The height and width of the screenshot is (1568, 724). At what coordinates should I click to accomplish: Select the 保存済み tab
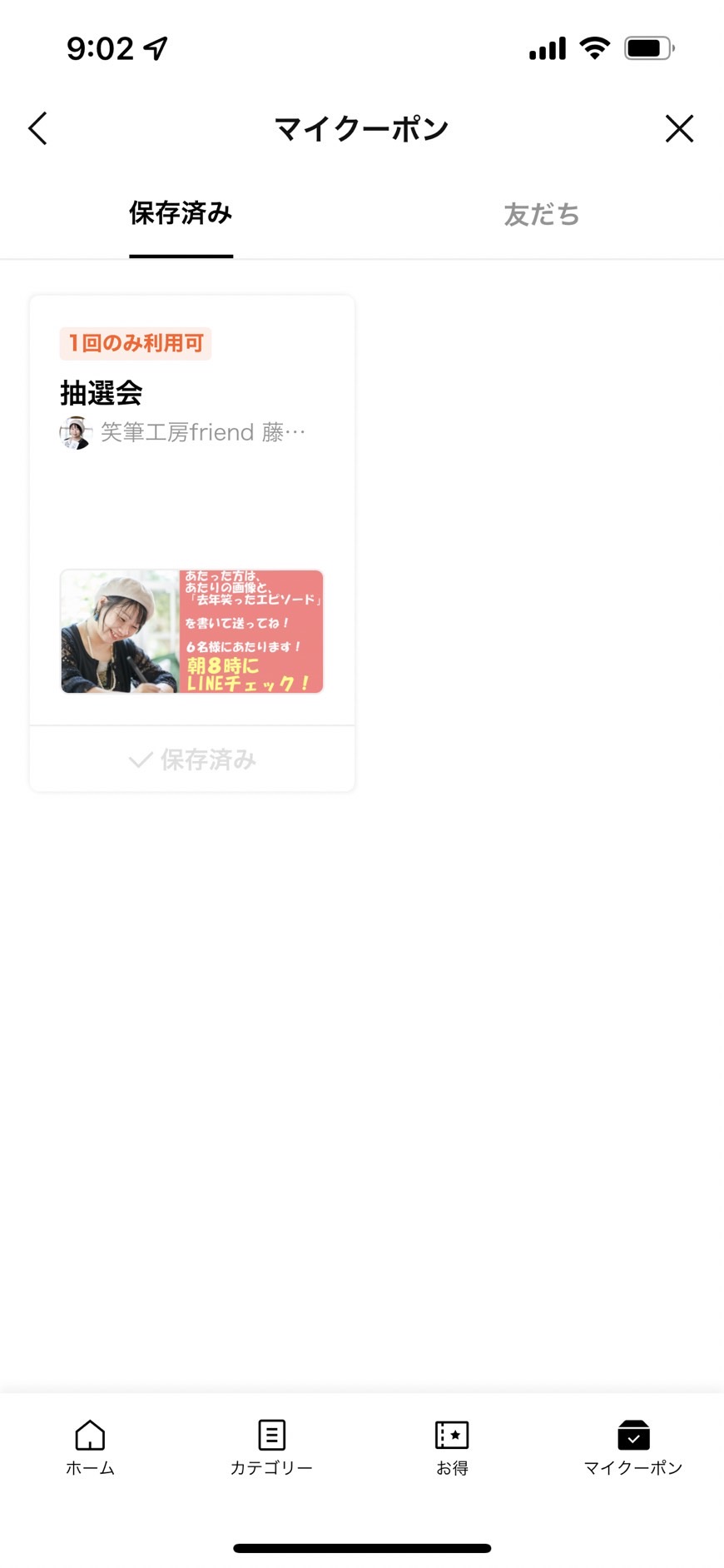181,214
